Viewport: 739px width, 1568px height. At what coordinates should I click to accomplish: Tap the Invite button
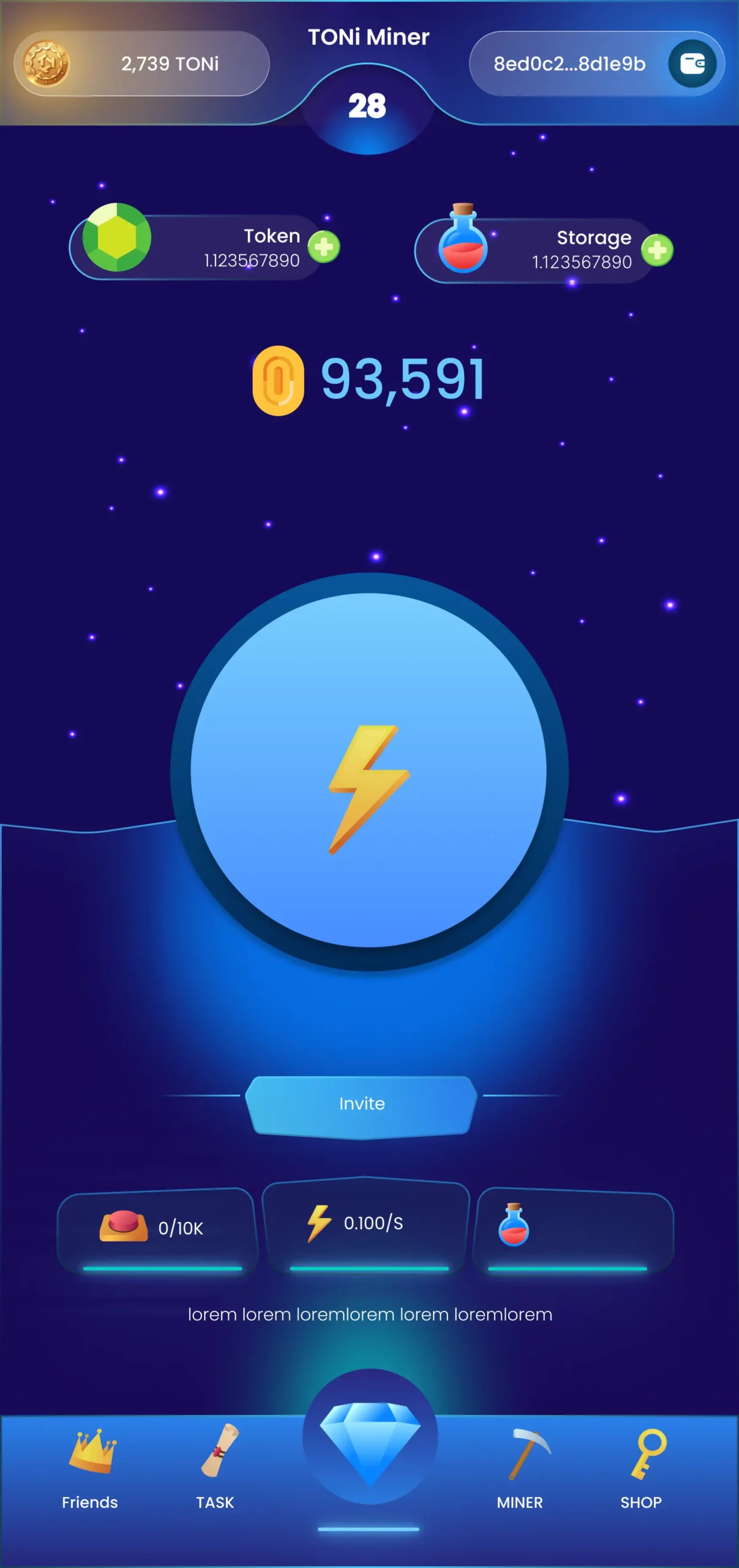[361, 1104]
